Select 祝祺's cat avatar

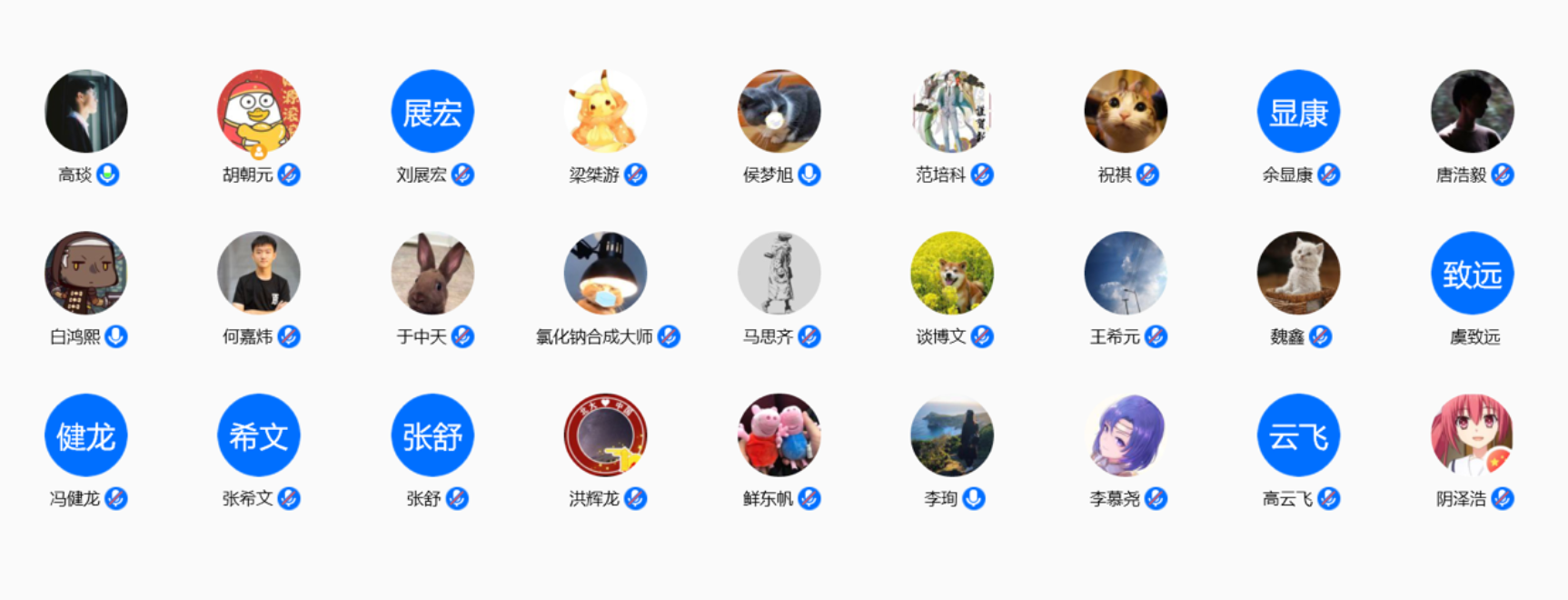point(1126,111)
